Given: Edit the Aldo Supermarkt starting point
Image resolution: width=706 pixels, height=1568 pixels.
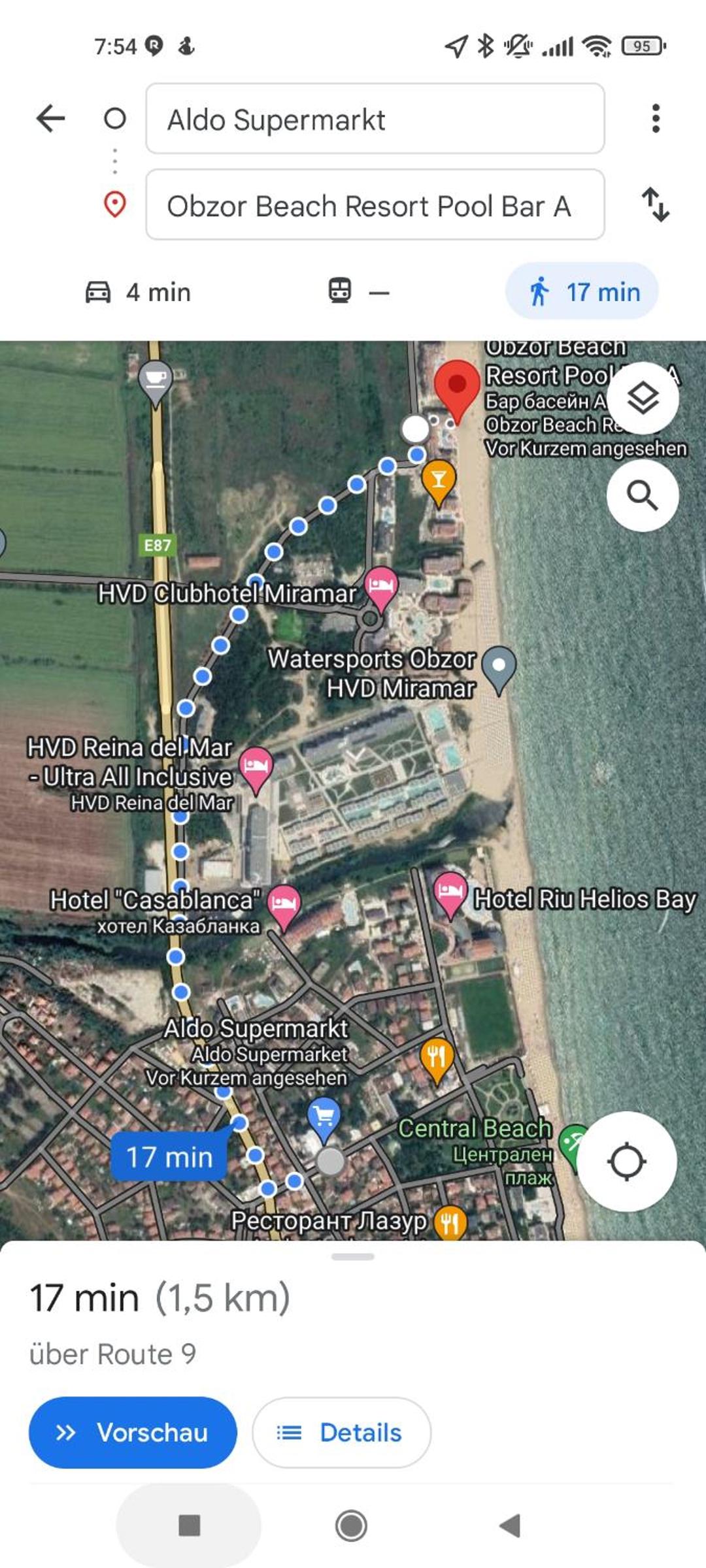Looking at the screenshot, I should pos(375,119).
